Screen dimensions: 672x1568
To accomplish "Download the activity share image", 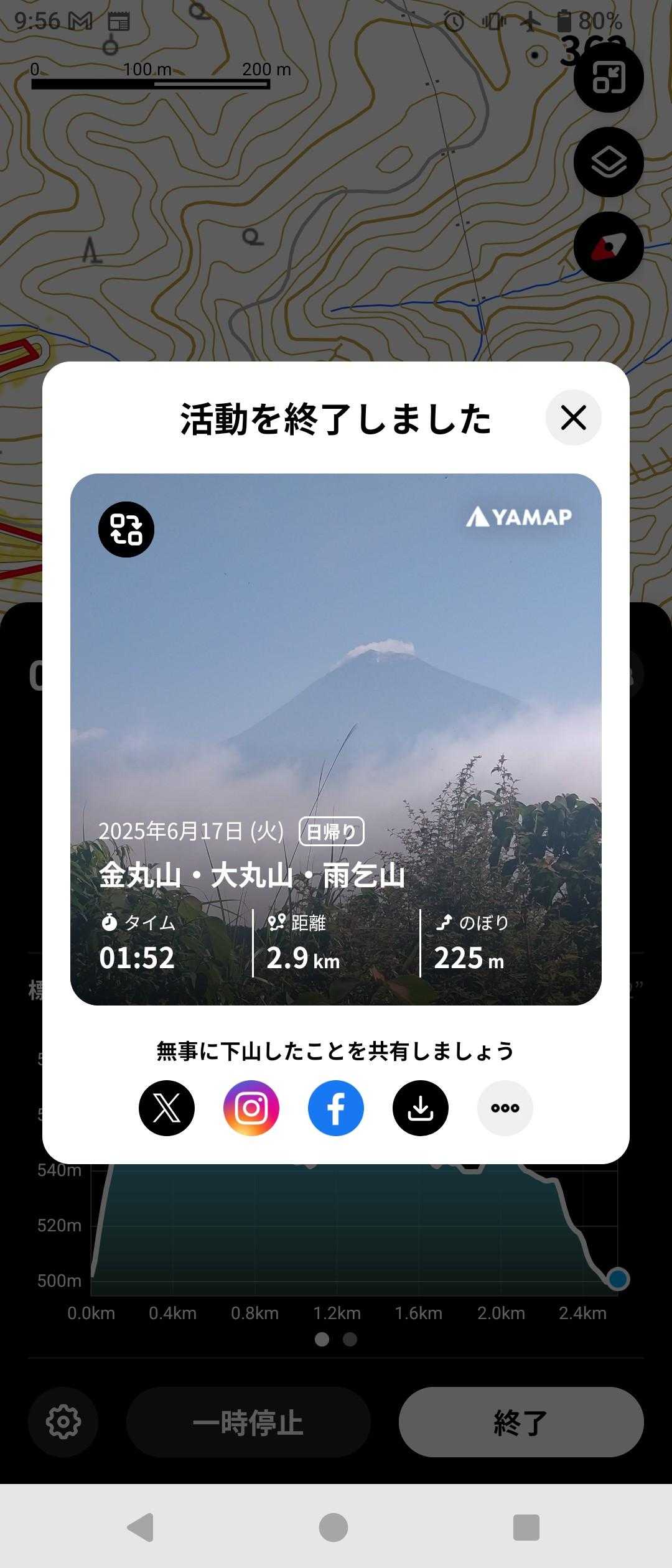I will coord(421,1108).
